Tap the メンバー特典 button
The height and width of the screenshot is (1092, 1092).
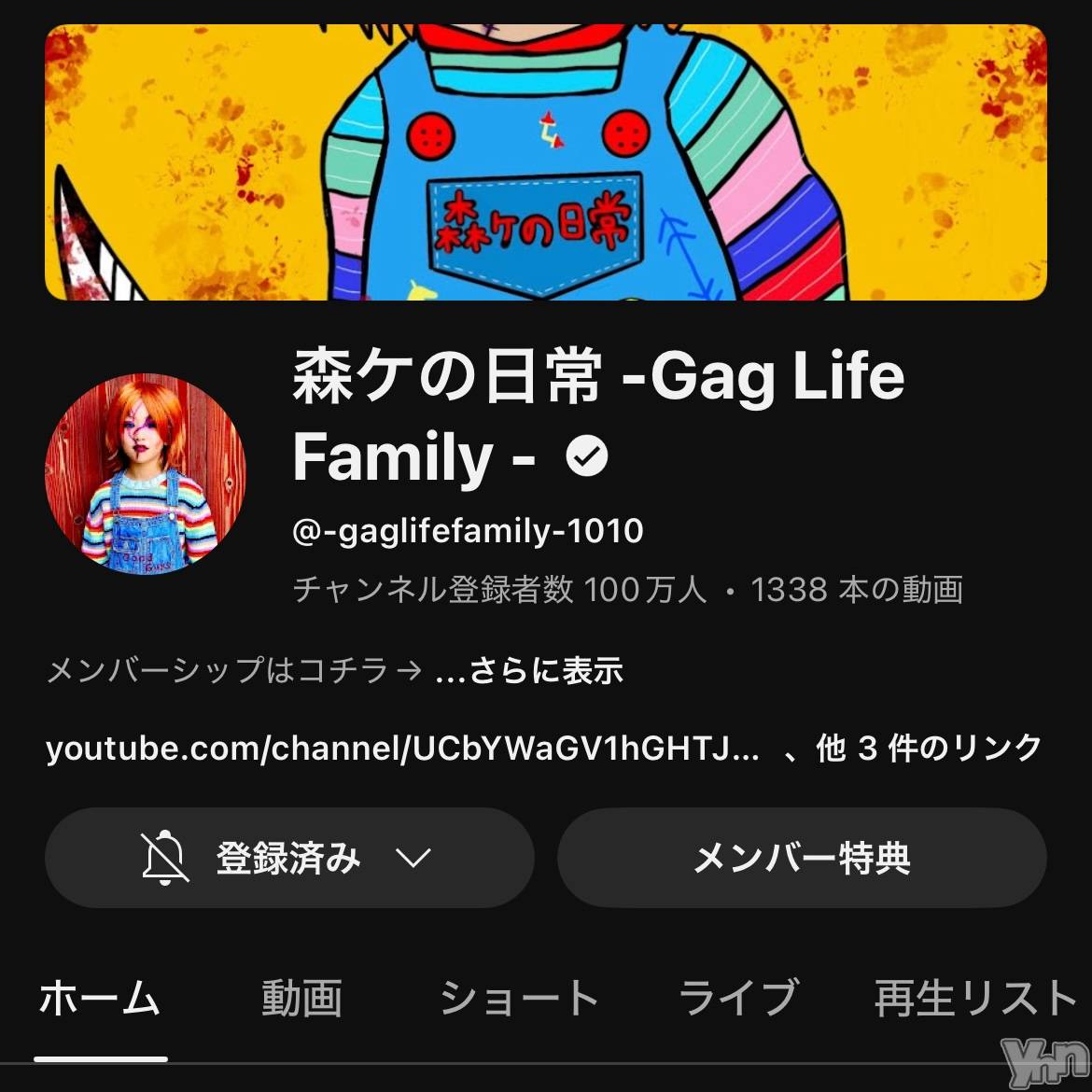pyautogui.click(x=802, y=858)
